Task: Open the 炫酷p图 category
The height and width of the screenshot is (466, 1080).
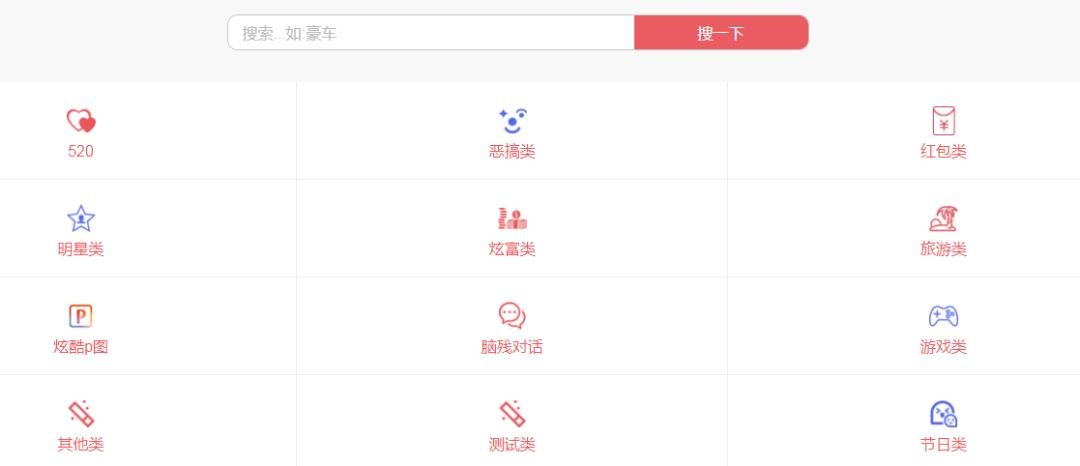Action: coord(81,329)
